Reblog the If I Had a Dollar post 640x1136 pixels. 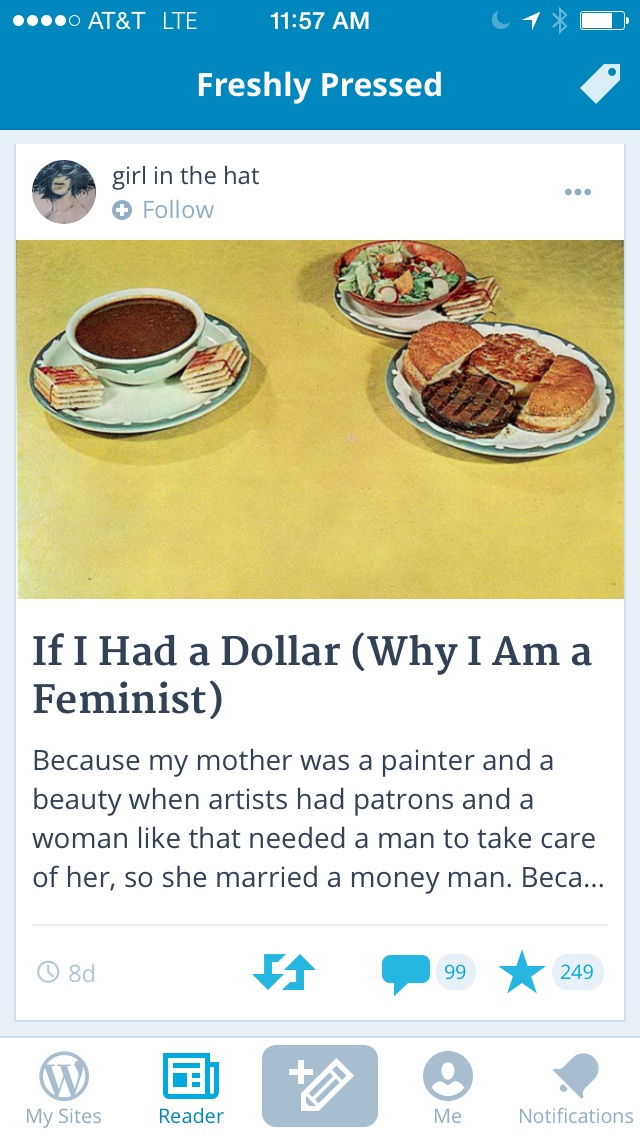[x=284, y=972]
